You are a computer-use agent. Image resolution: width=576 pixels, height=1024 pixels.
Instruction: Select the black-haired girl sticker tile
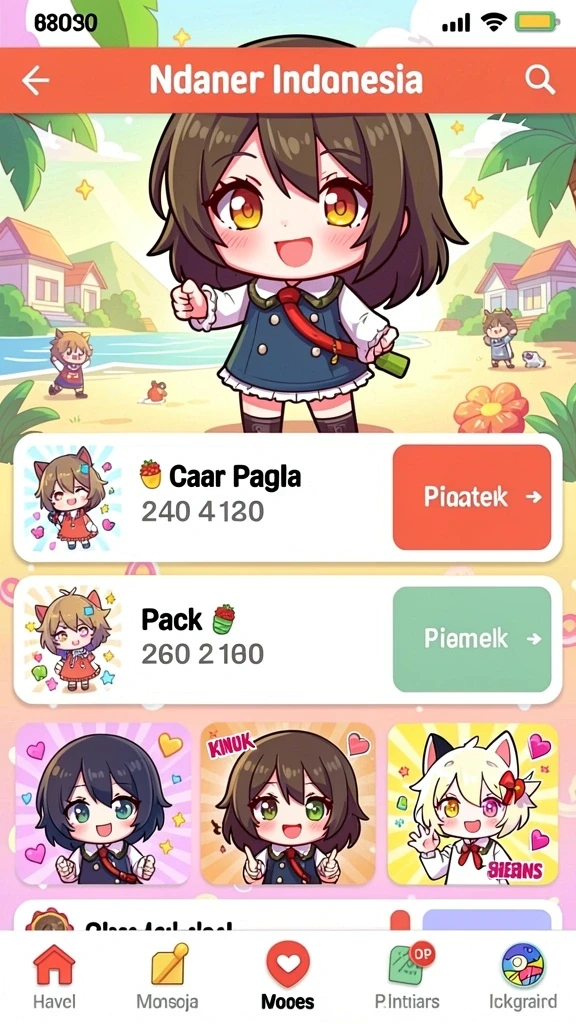click(103, 803)
